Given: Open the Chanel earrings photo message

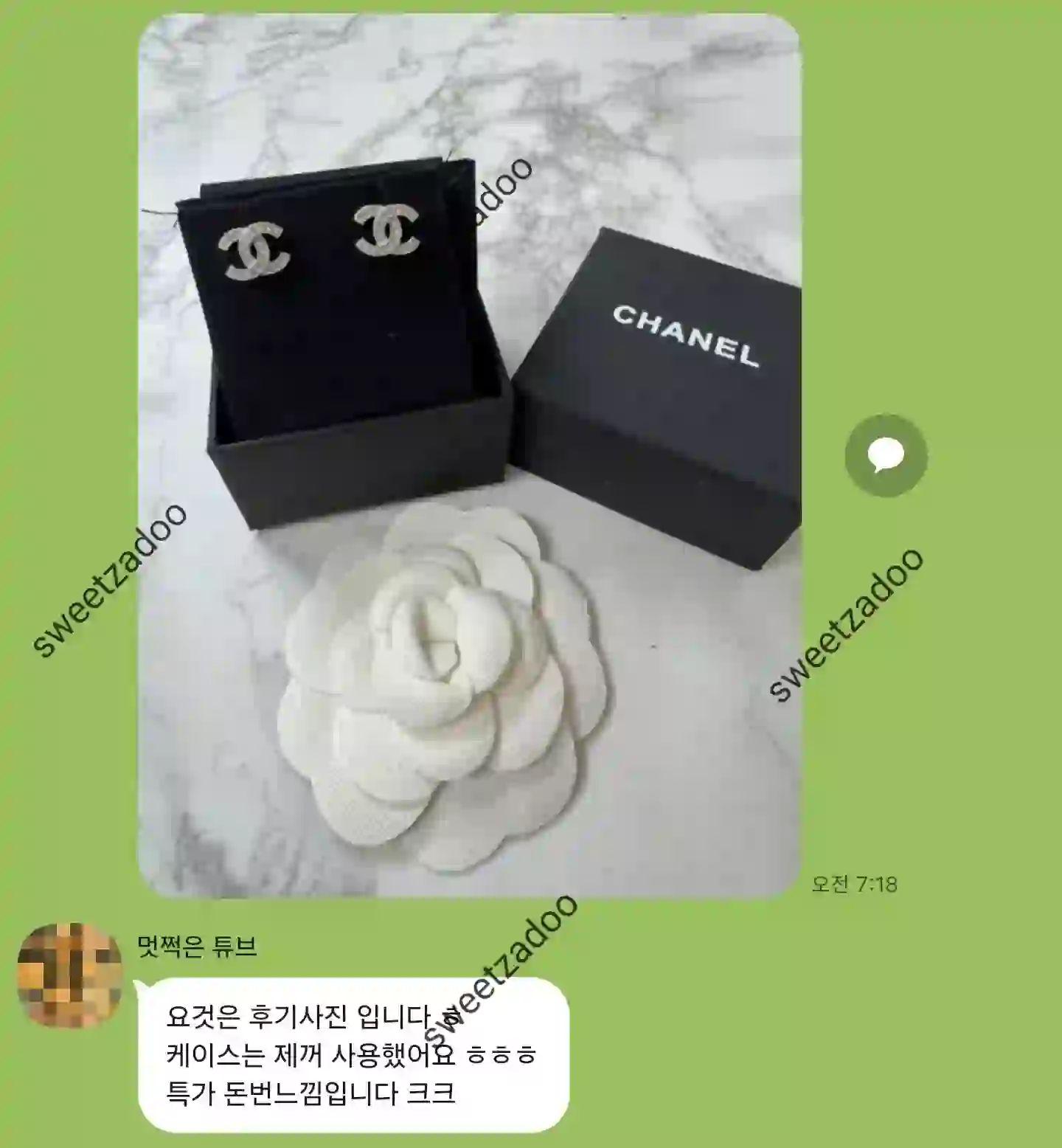Looking at the screenshot, I should pos(469,455).
